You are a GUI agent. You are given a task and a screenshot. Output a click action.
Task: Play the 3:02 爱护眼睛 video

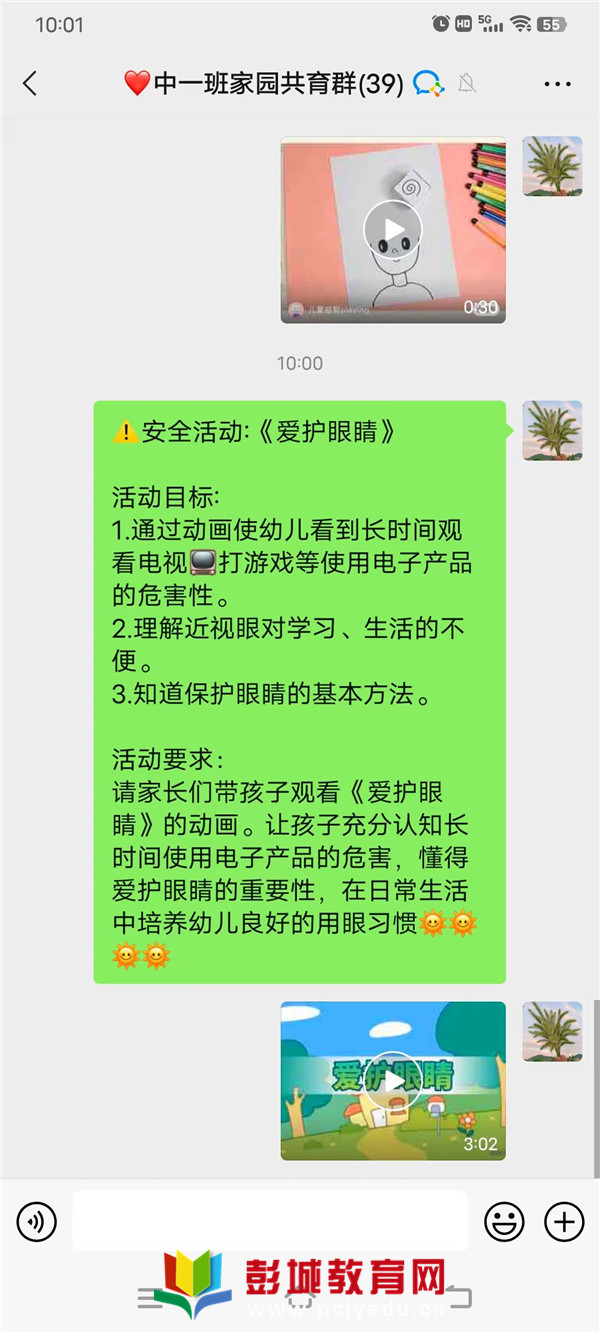pos(393,1080)
